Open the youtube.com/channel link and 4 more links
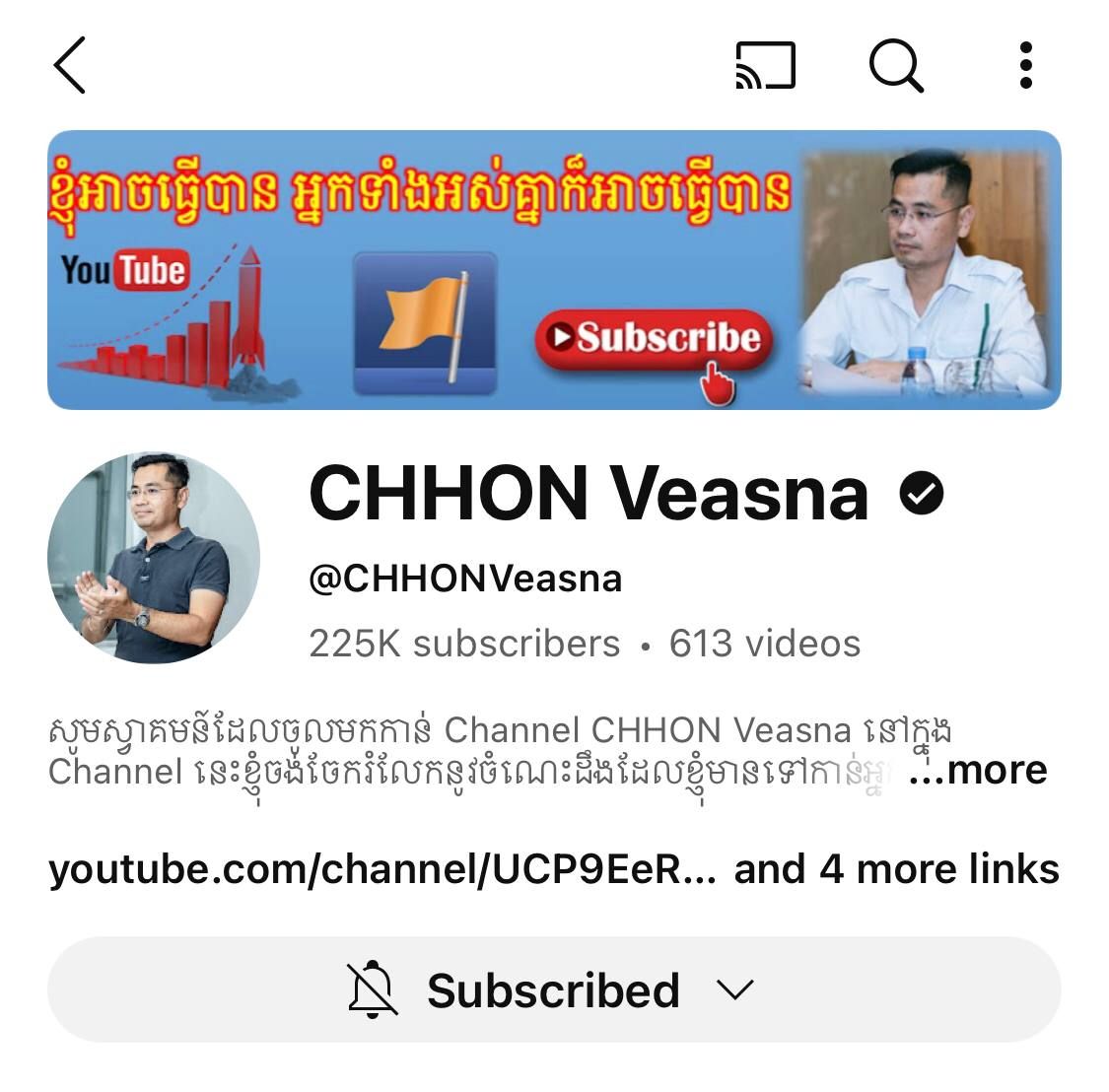This screenshot has width=1109, height=1092. pyautogui.click(x=553, y=869)
